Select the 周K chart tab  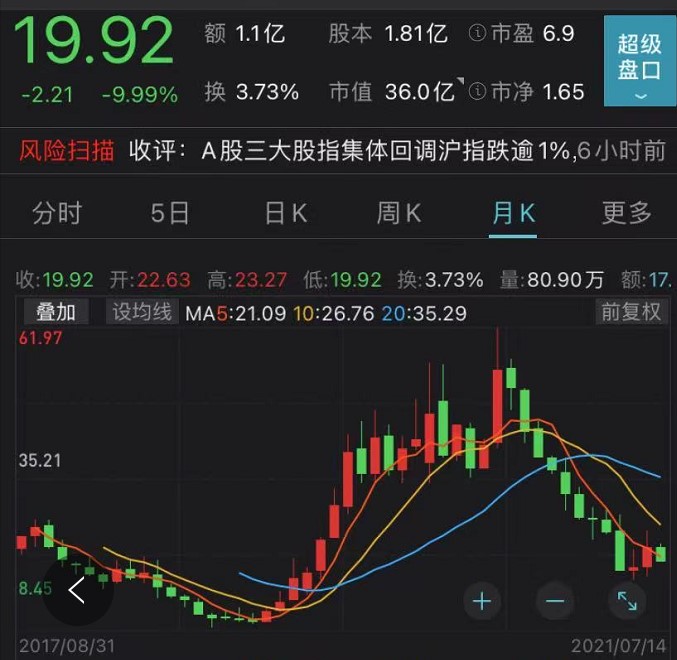(398, 213)
